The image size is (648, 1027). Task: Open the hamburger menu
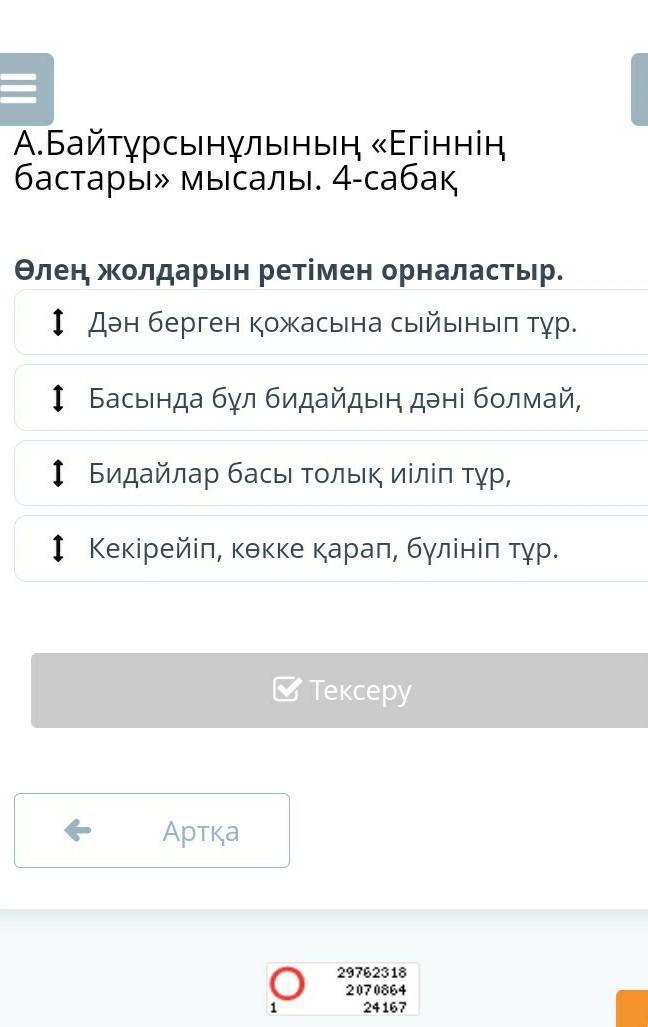(22, 89)
